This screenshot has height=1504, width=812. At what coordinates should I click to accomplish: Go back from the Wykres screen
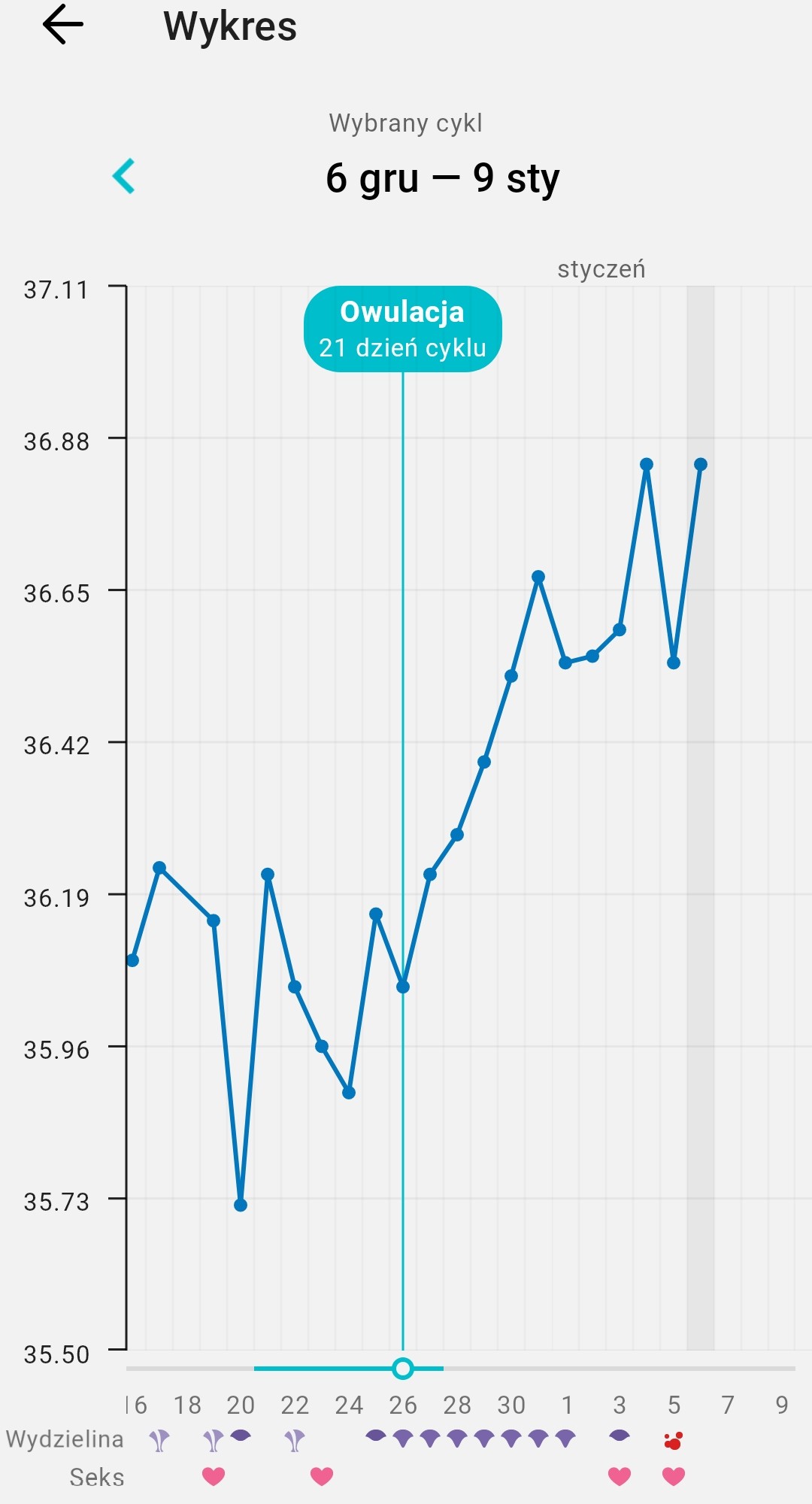(63, 25)
